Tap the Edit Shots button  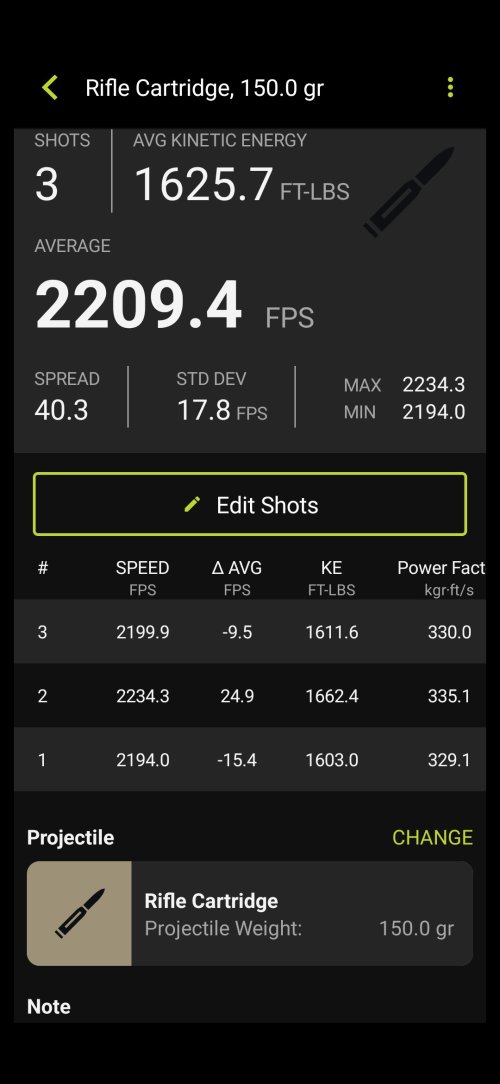[x=250, y=505]
